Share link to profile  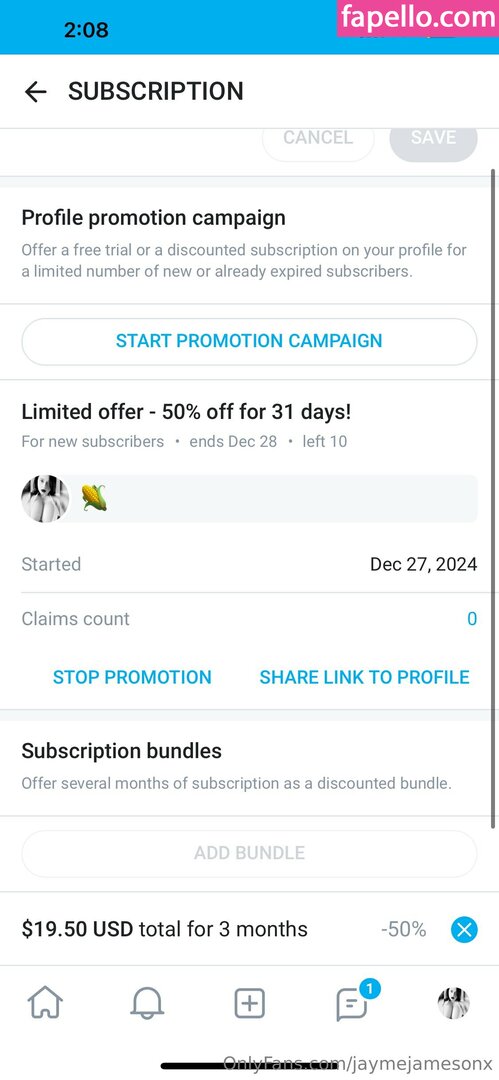pos(365,677)
